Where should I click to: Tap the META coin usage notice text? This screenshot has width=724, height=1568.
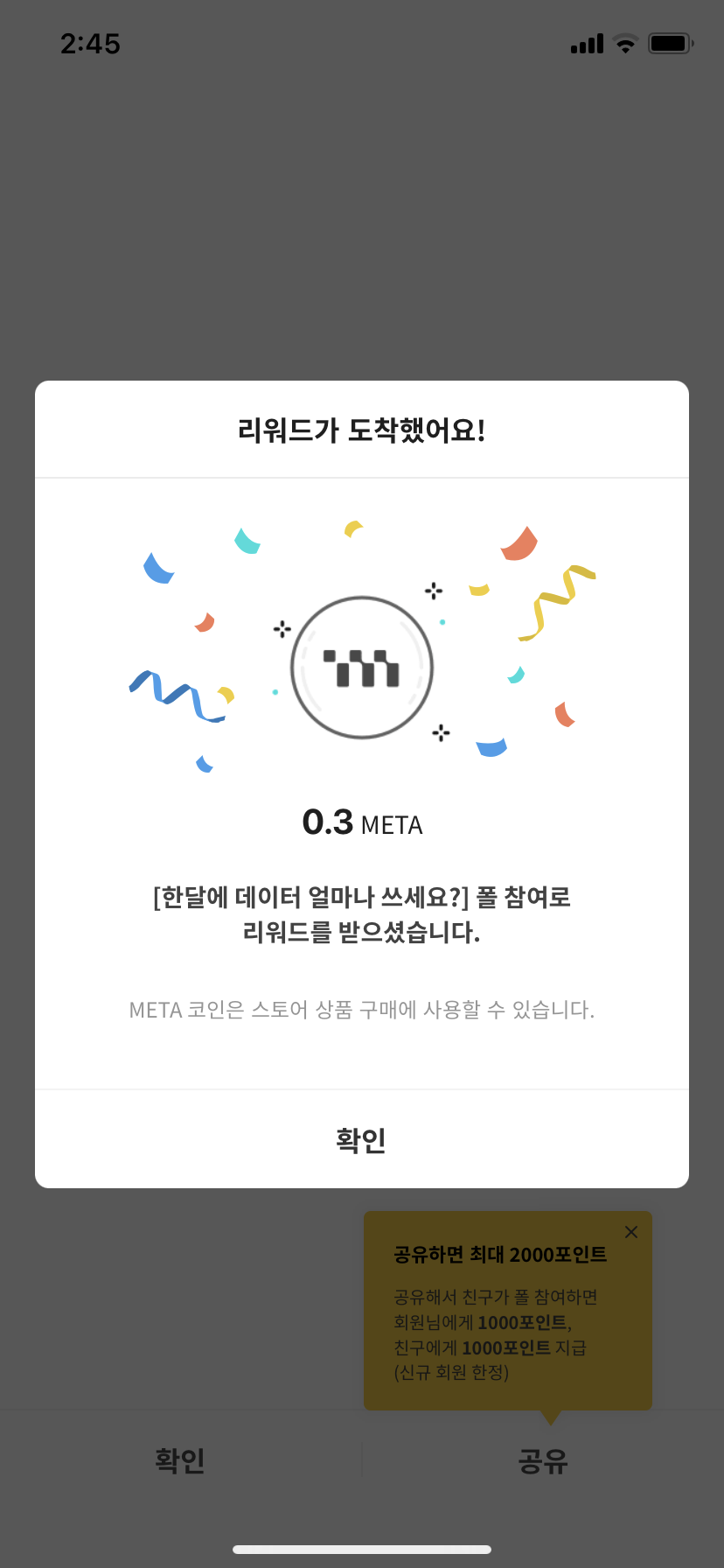tap(361, 1009)
